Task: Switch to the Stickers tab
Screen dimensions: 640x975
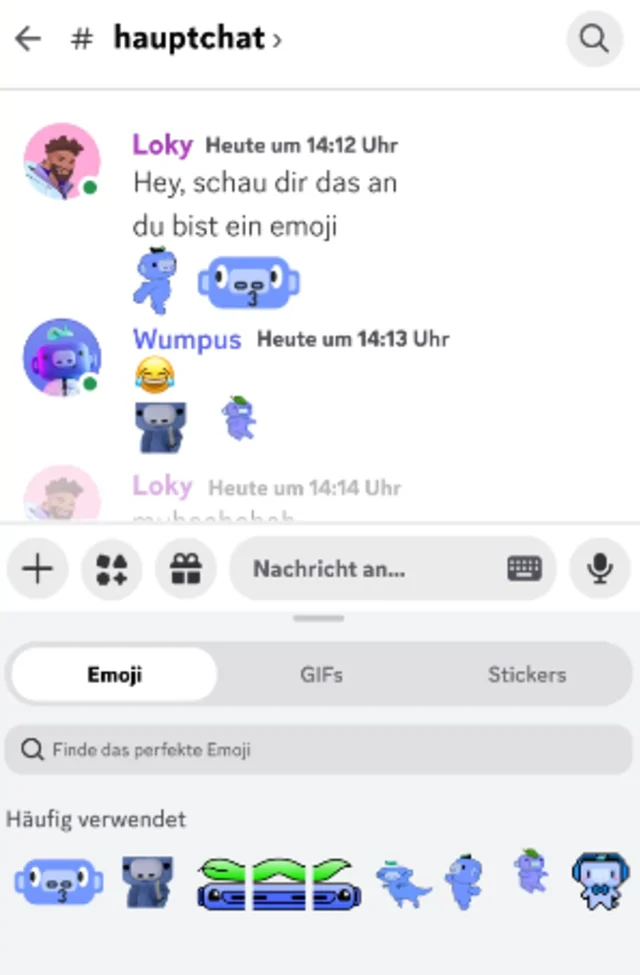Action: click(527, 675)
